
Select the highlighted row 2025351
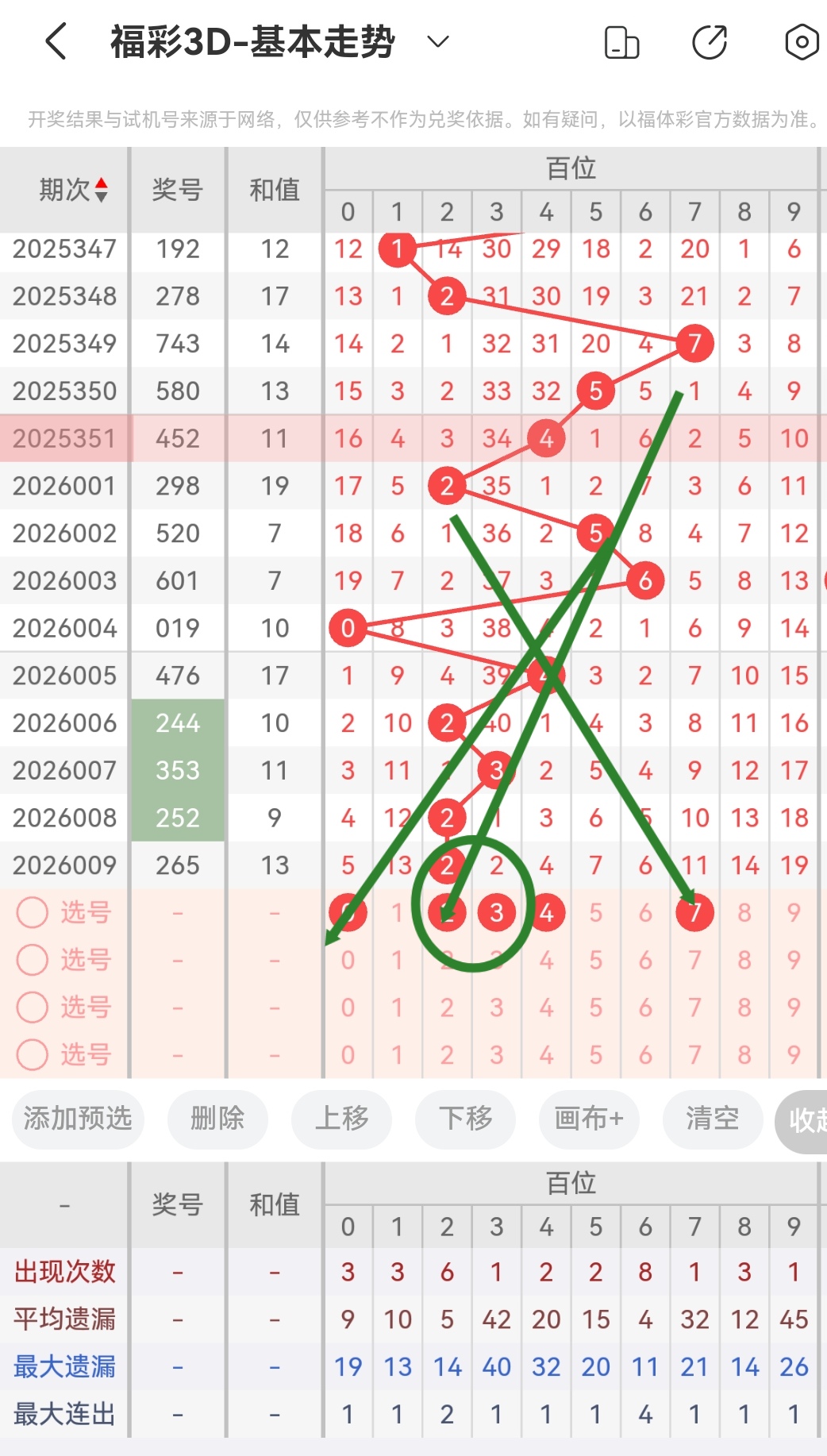click(x=63, y=438)
